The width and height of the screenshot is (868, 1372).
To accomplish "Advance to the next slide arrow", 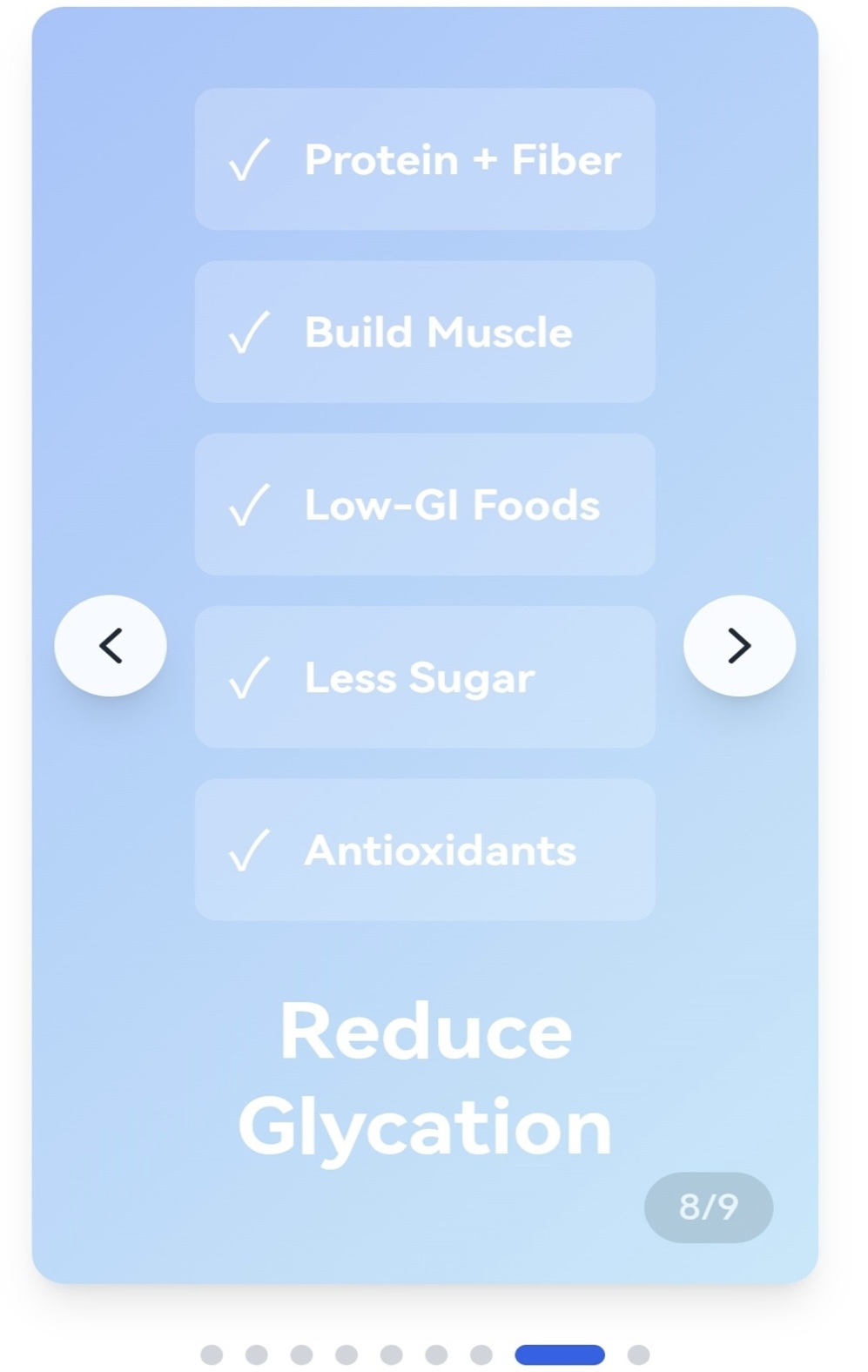I will (x=739, y=646).
